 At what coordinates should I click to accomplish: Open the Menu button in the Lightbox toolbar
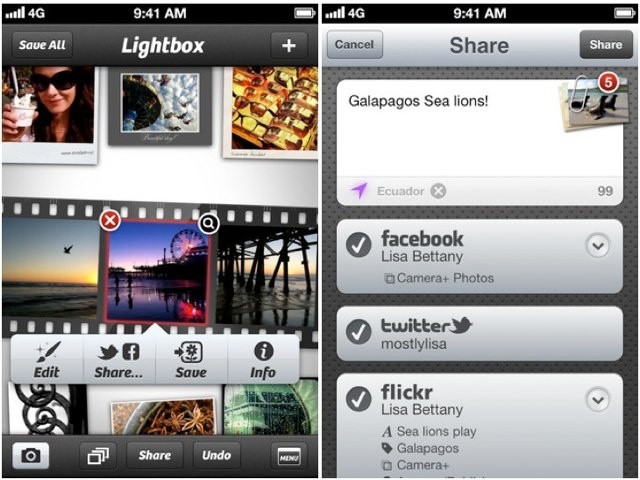tap(289, 457)
